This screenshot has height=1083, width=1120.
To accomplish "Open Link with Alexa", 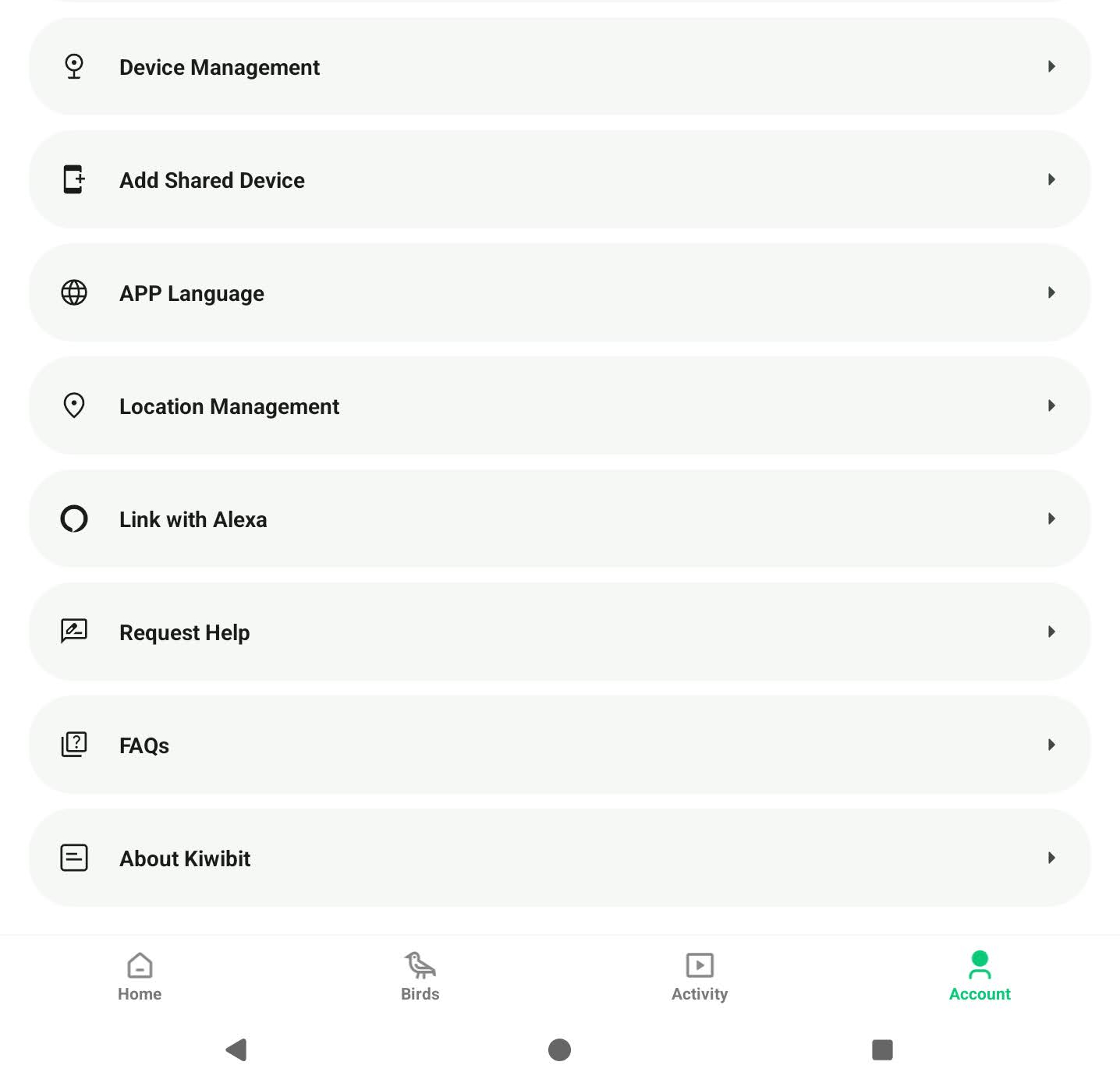I will click(558, 519).
